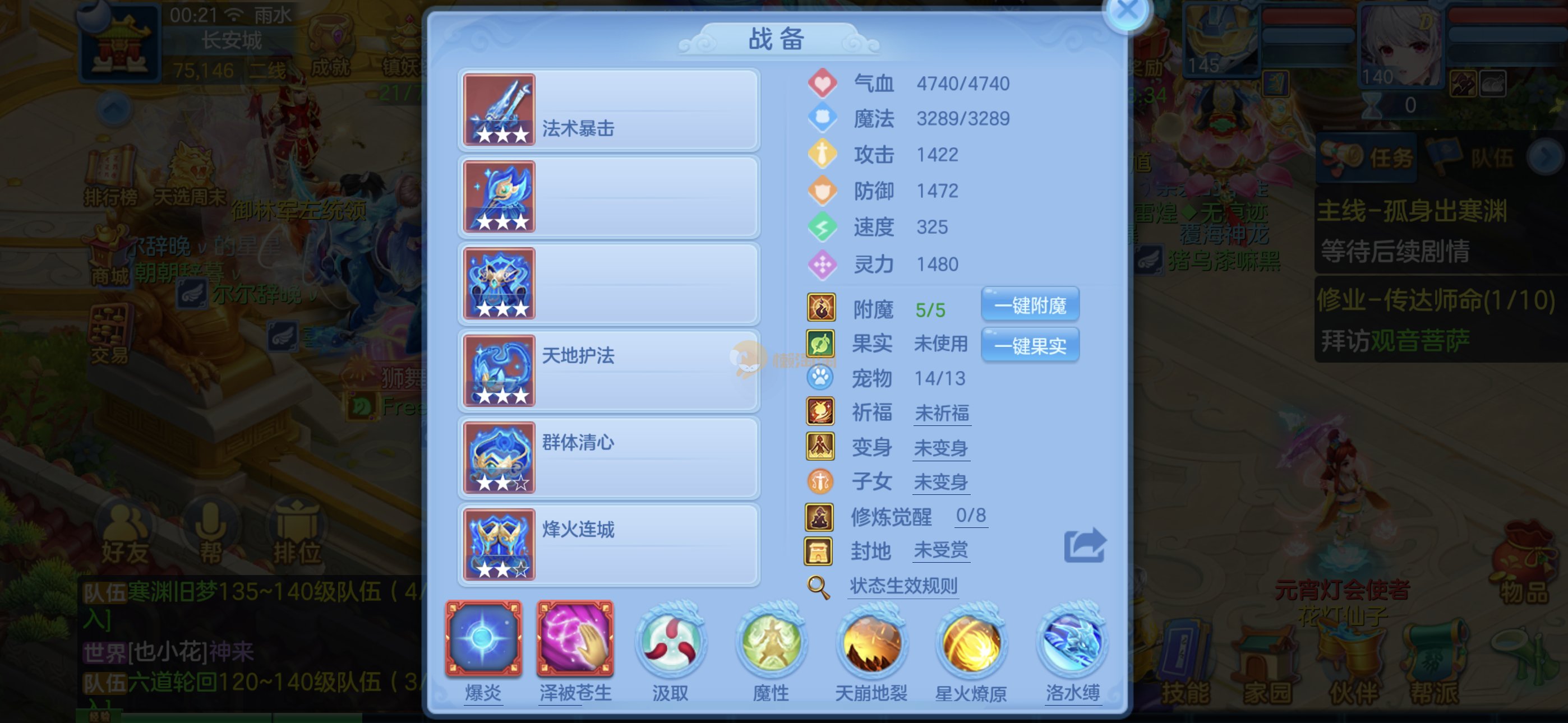Close the 战备 dialog
The height and width of the screenshot is (723, 1568).
[1127, 11]
